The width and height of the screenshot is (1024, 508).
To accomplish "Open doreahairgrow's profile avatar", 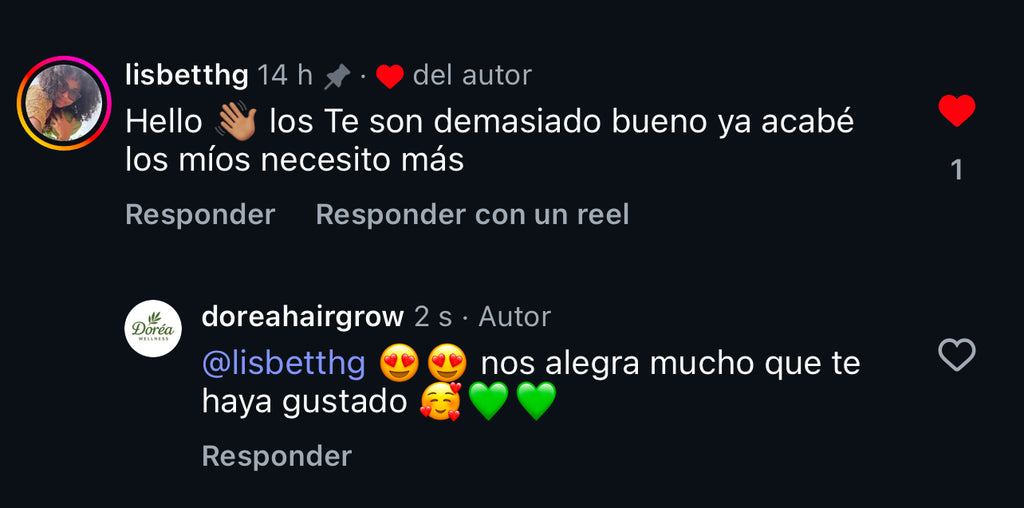I will [153, 329].
